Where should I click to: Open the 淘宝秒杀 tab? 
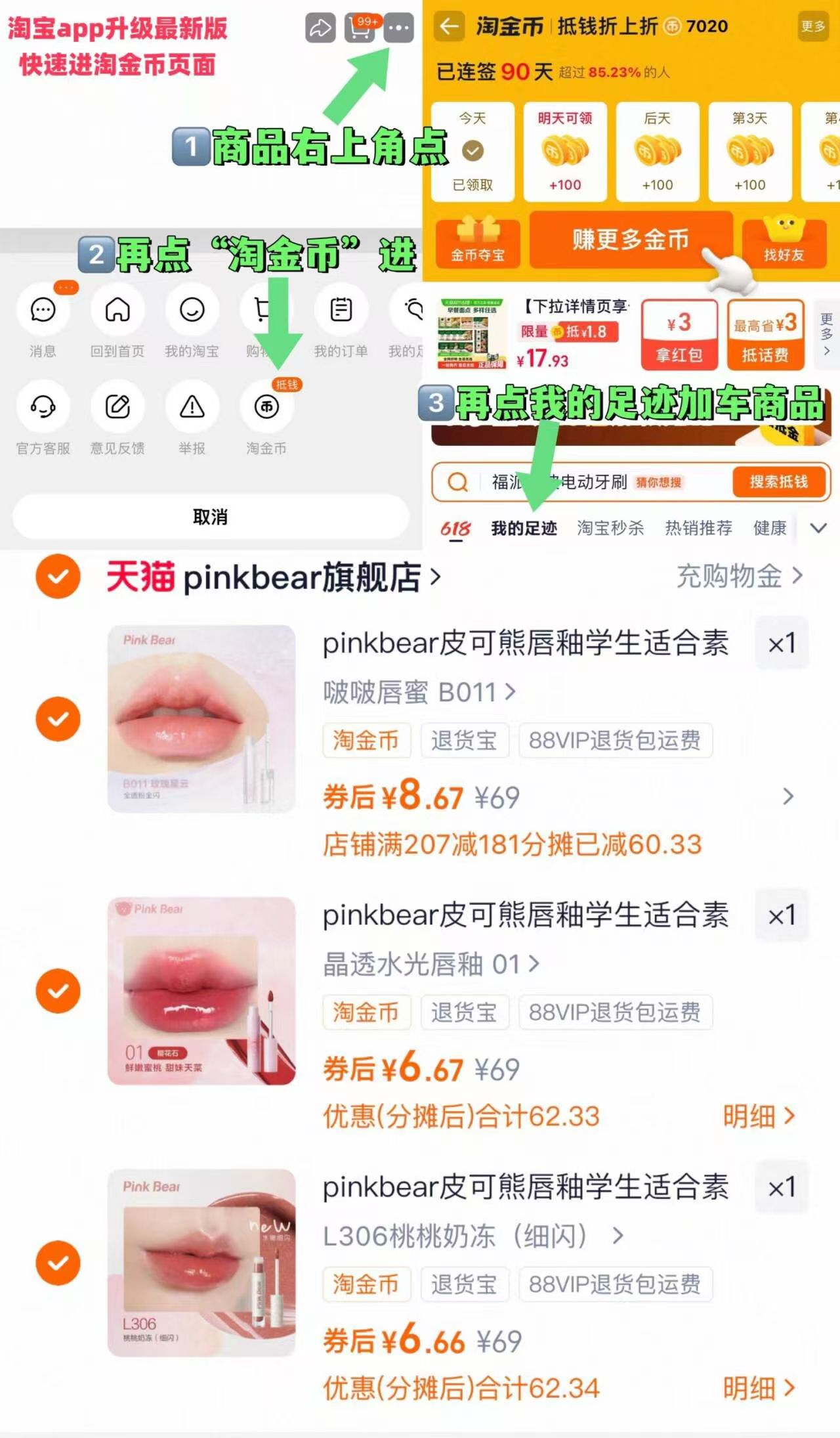(610, 528)
